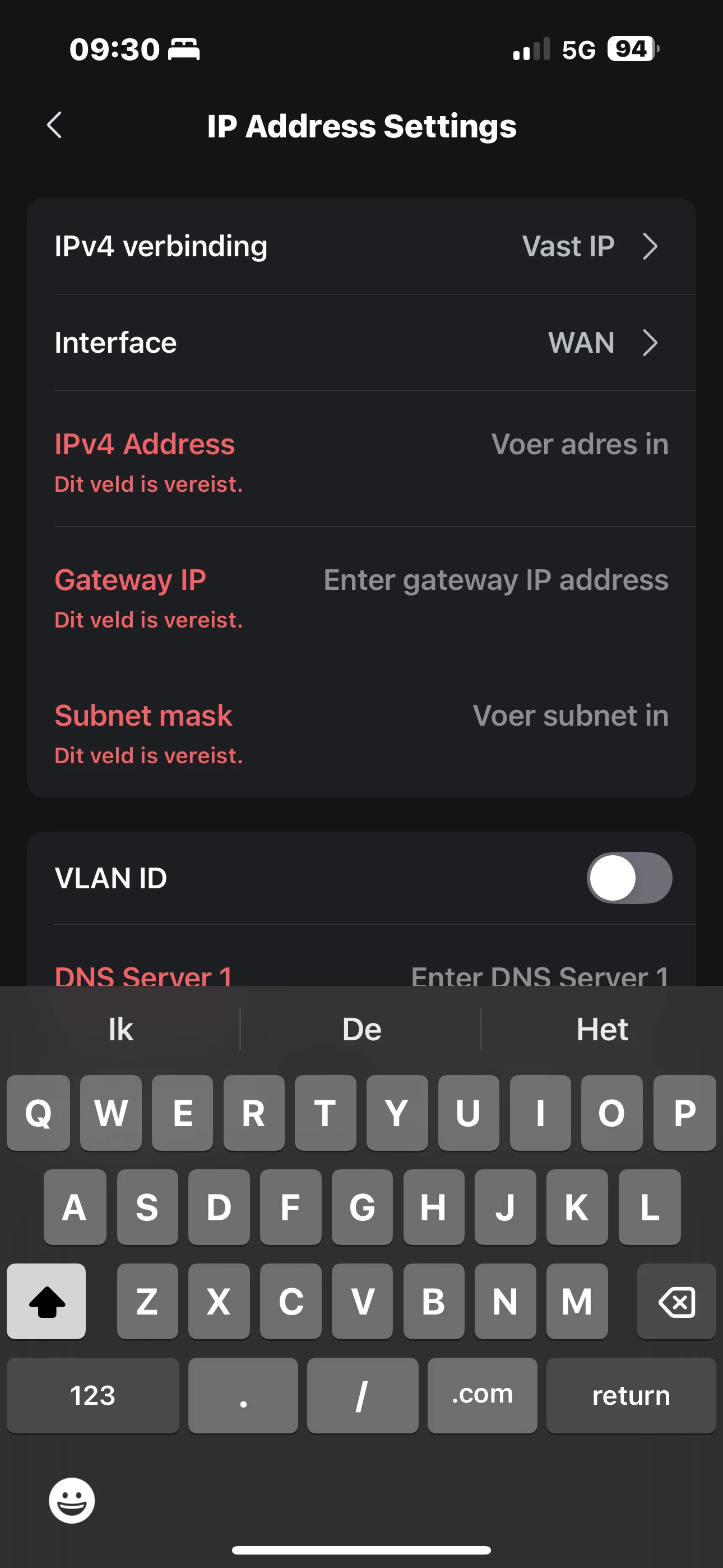Tap the IPv4 Address input field
This screenshot has width=723, height=1568.
tap(361, 459)
